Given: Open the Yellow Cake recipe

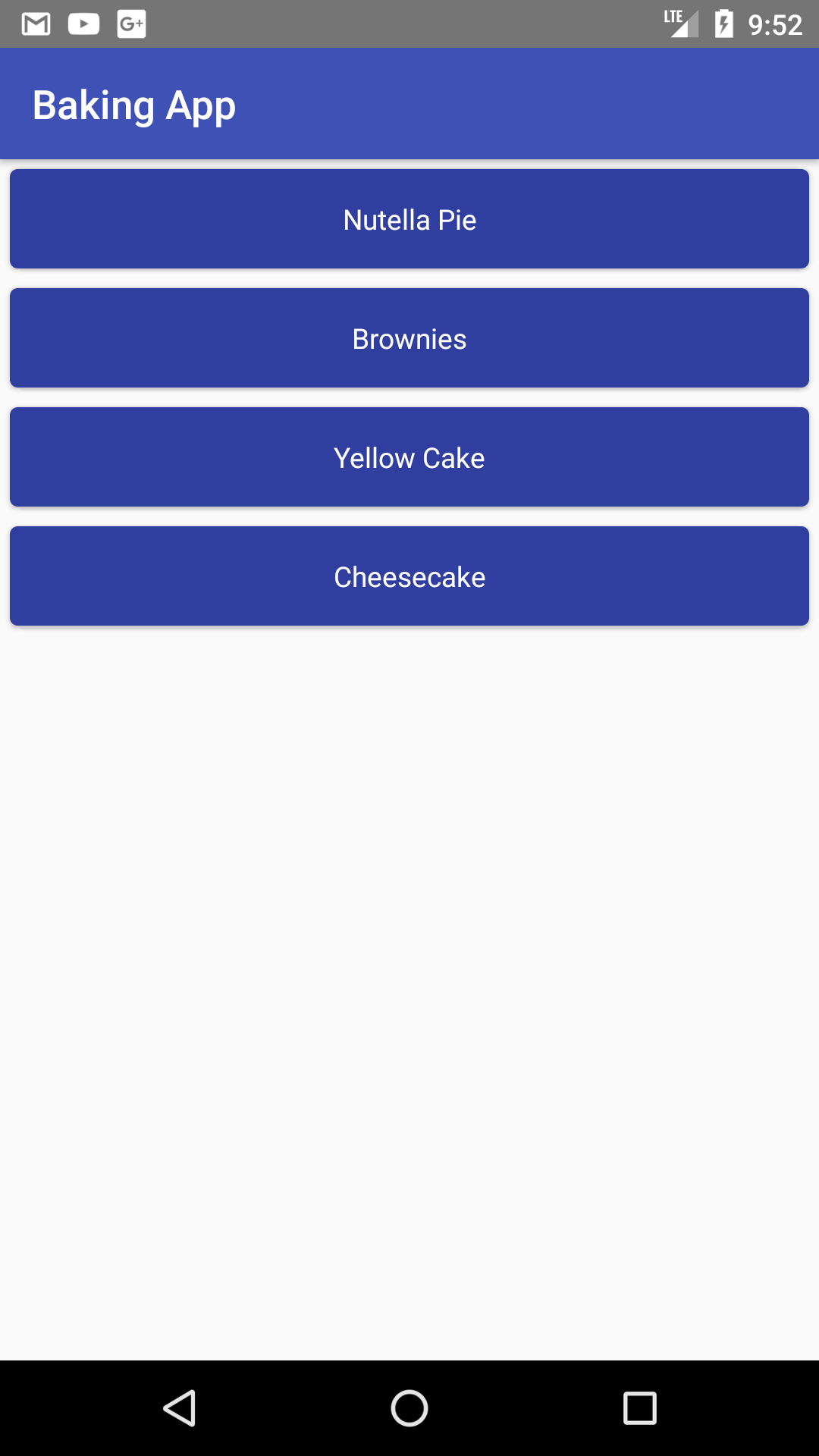Looking at the screenshot, I should click(409, 457).
